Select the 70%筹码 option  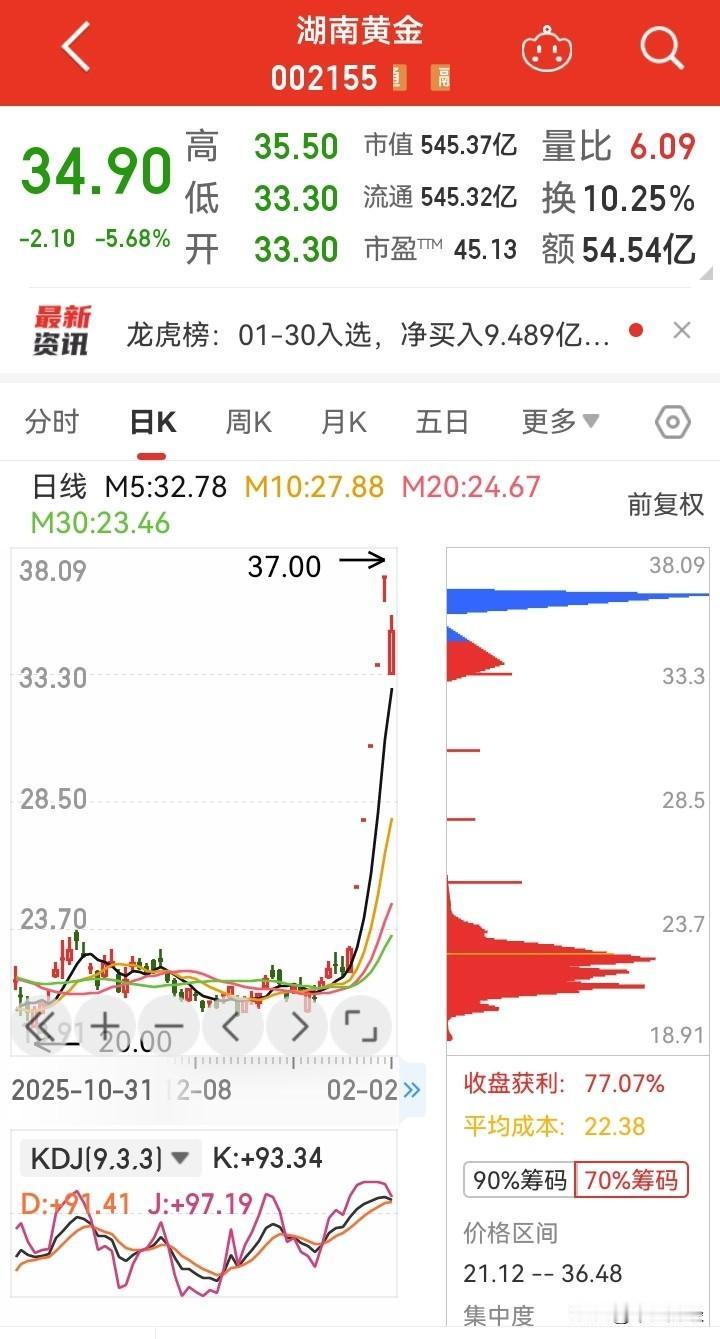coord(632,1180)
